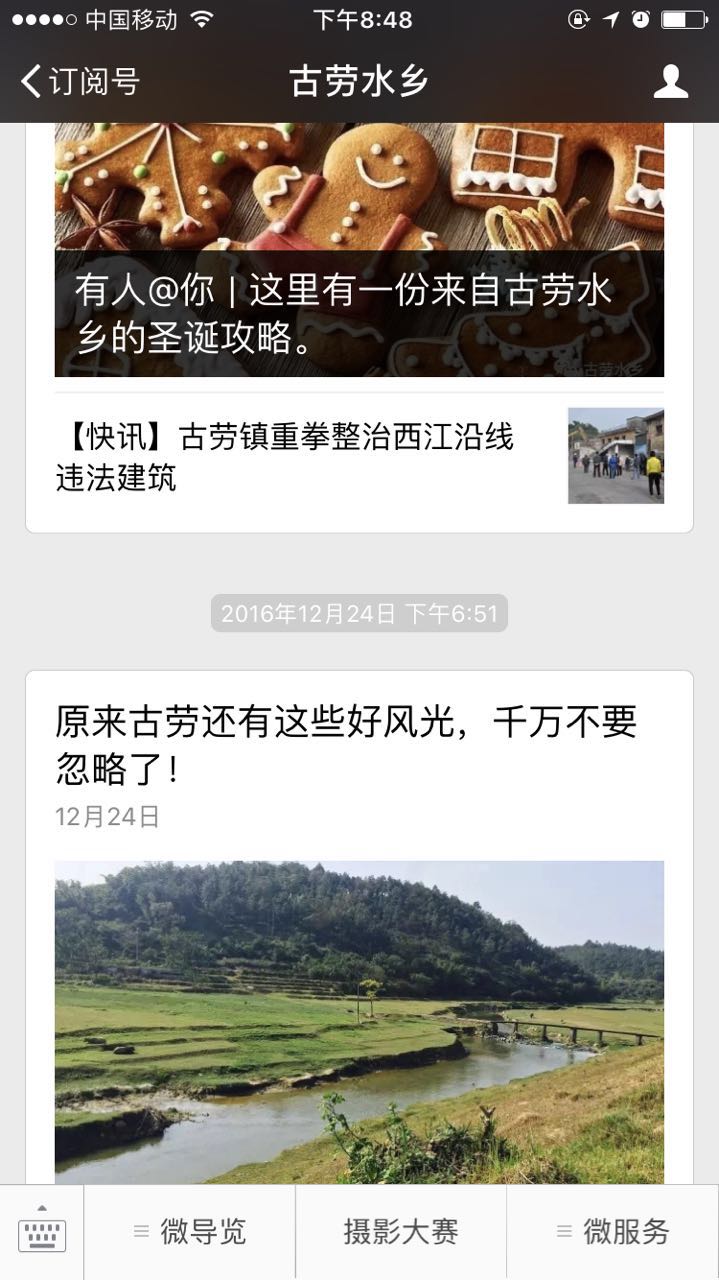Go back to 订阅号 list
Screen dimensions: 719x1280
pyautogui.click(x=80, y=82)
